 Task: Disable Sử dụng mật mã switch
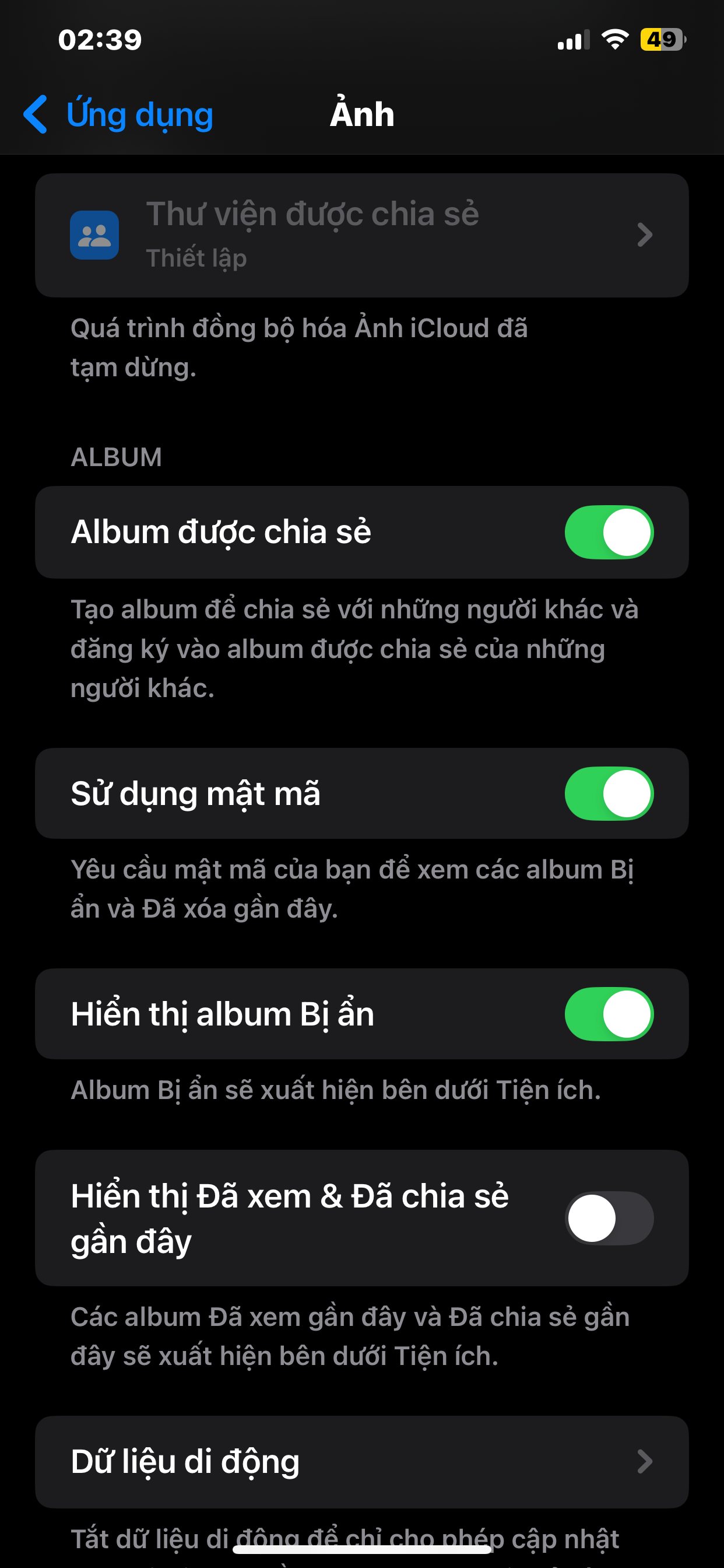tap(609, 794)
